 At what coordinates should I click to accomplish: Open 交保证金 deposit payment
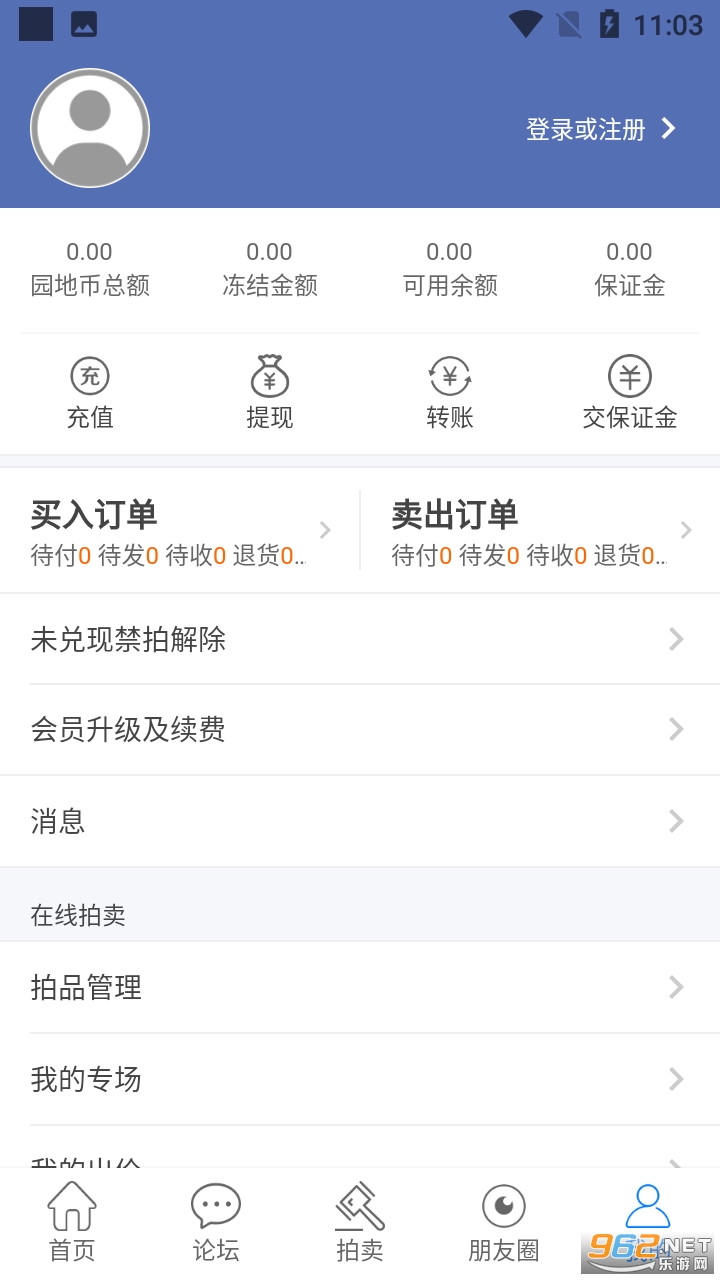[630, 393]
